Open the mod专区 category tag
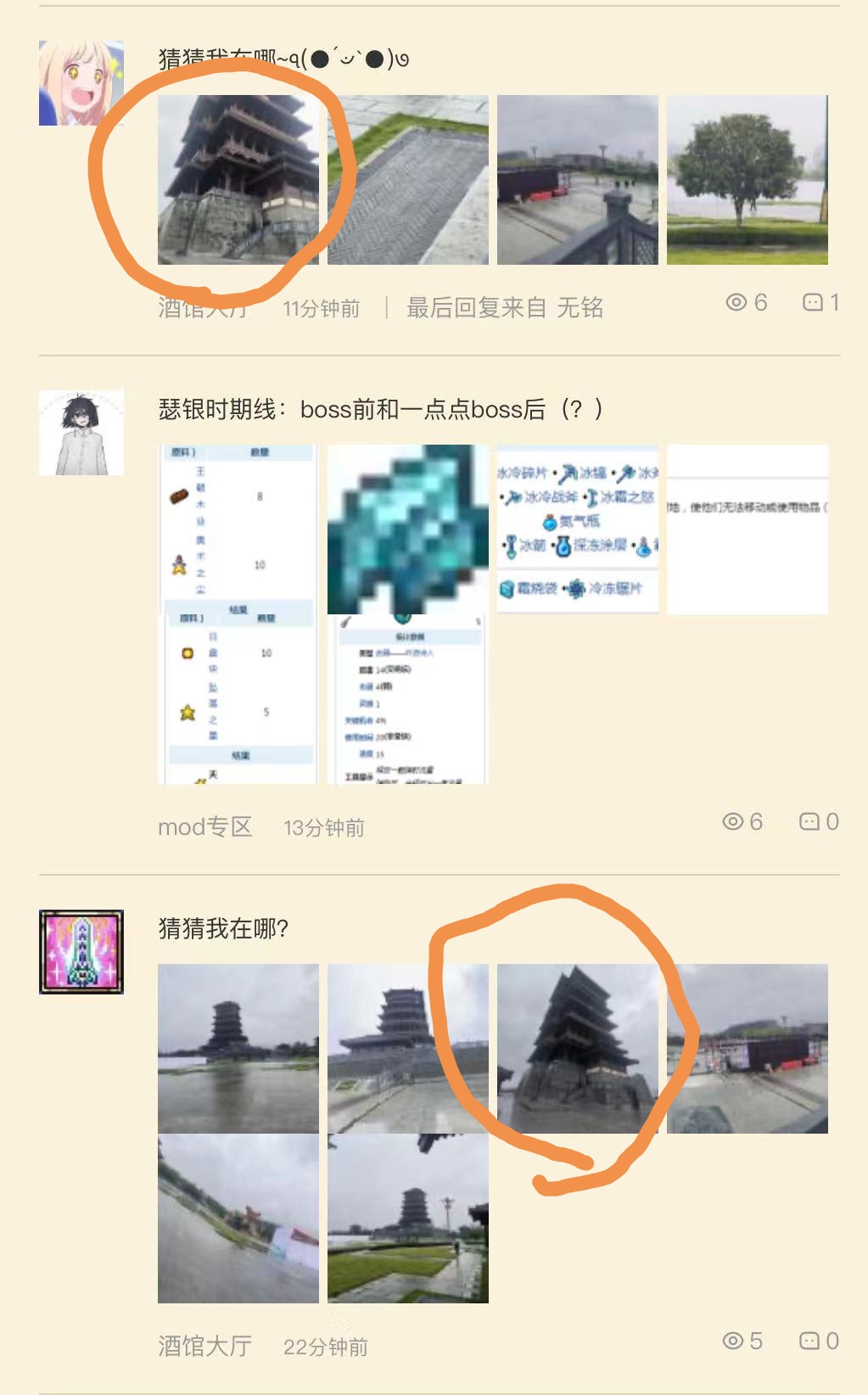 click(x=205, y=827)
